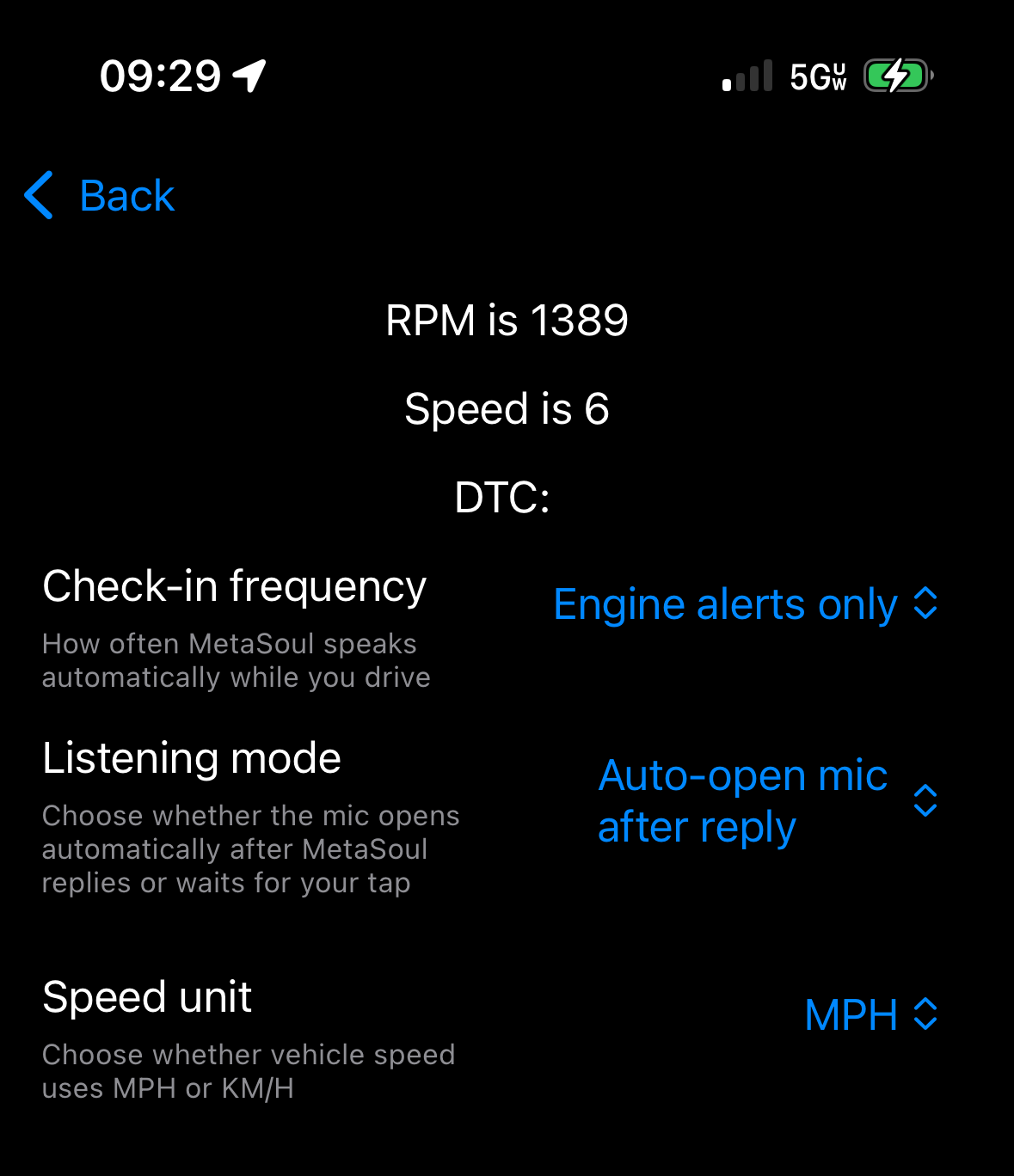The width and height of the screenshot is (1014, 1176).
Task: Tap the chevrons beside MPH
Action: 925,1015
